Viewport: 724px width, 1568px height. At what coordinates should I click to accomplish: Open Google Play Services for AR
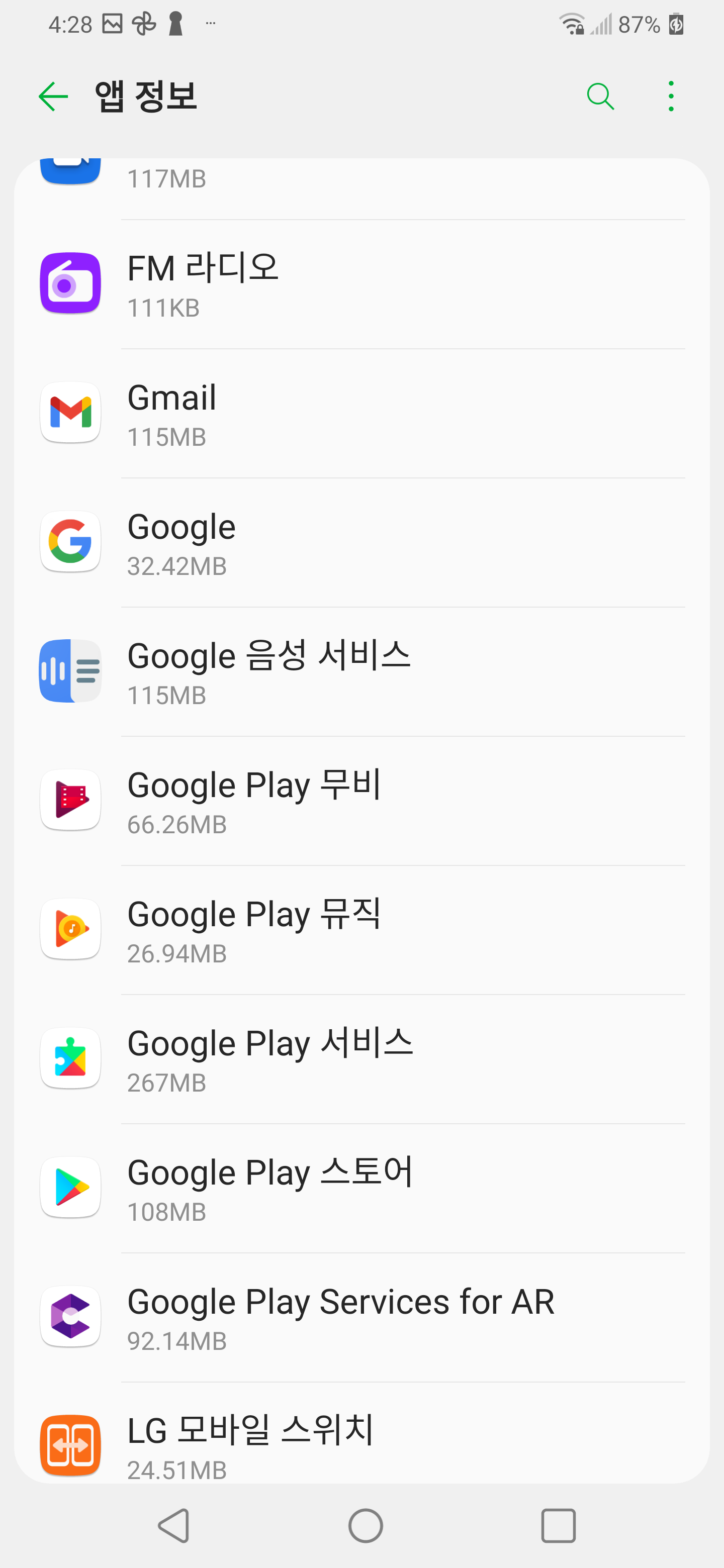coord(361,1317)
